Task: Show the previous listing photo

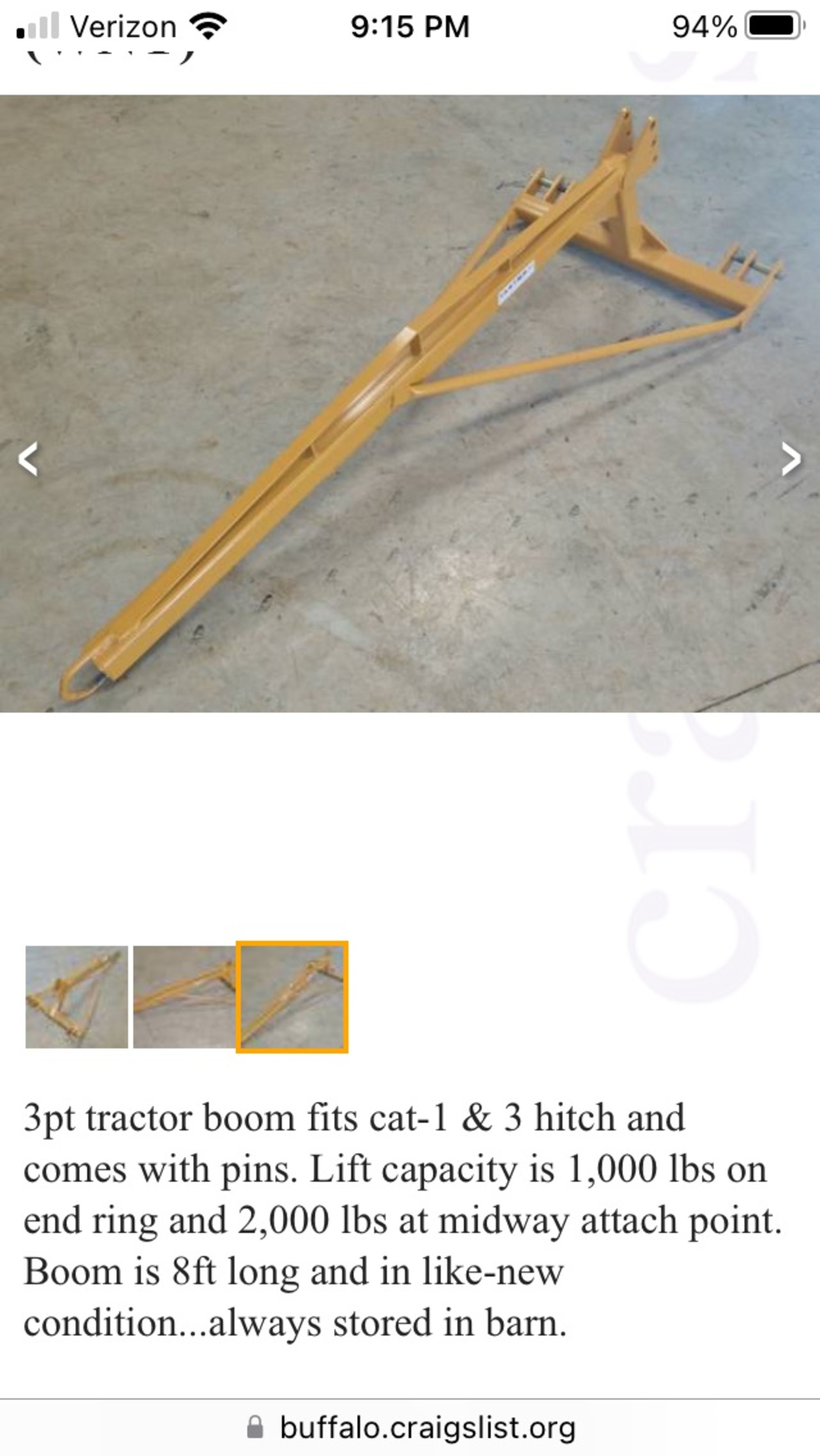Action: pos(28,459)
